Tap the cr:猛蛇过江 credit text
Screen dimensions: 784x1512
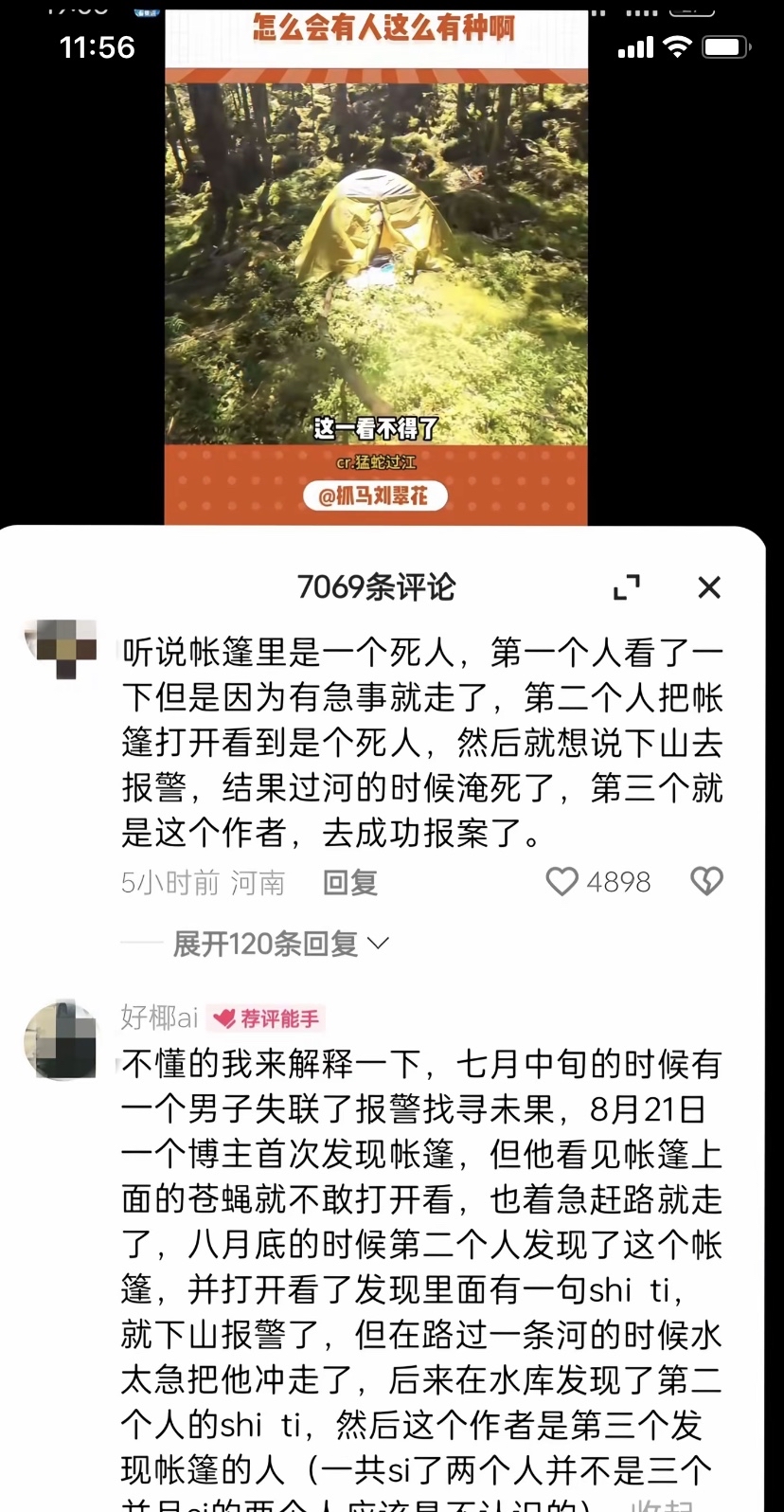pos(377,464)
